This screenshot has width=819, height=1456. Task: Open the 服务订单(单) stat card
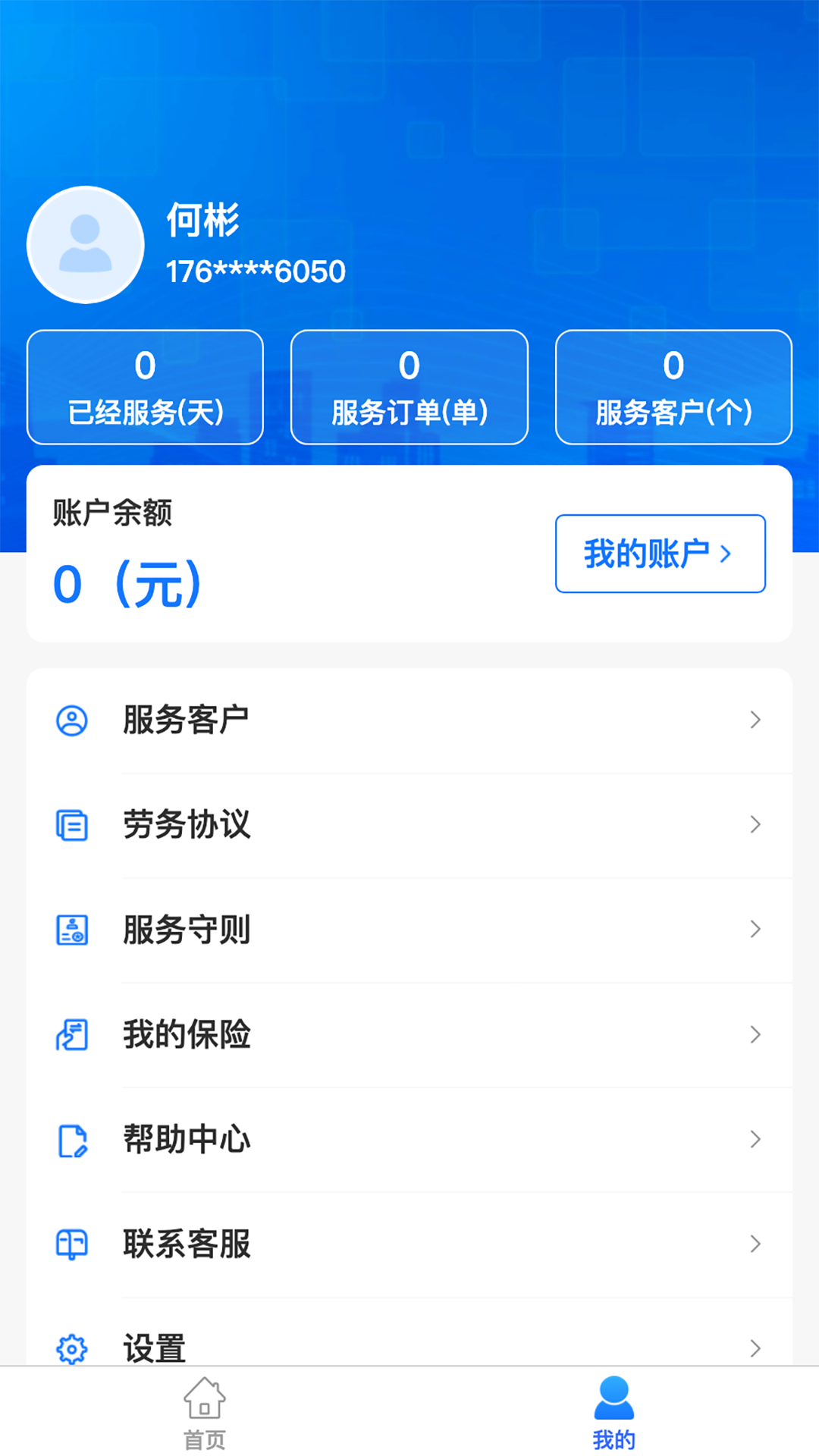[x=409, y=386]
